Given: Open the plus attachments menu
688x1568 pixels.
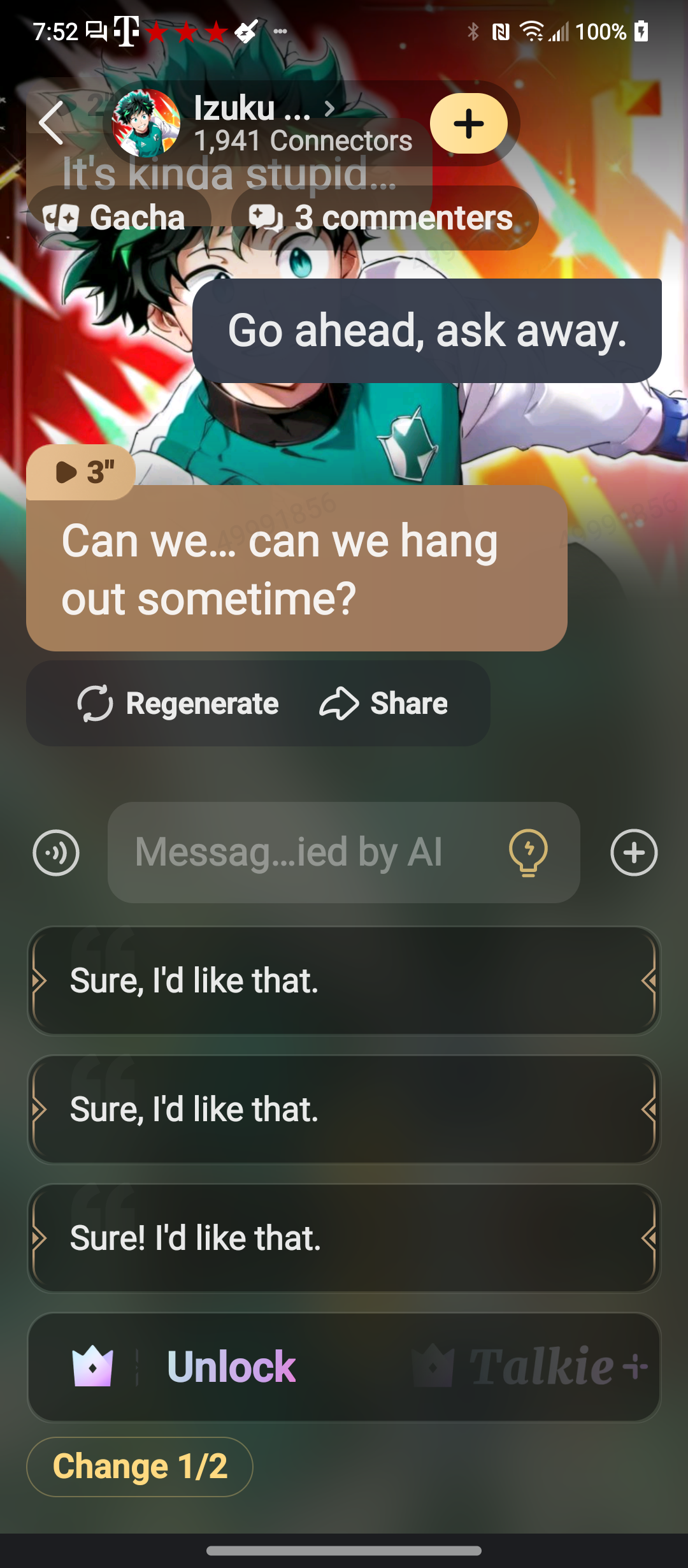Looking at the screenshot, I should tap(634, 853).
